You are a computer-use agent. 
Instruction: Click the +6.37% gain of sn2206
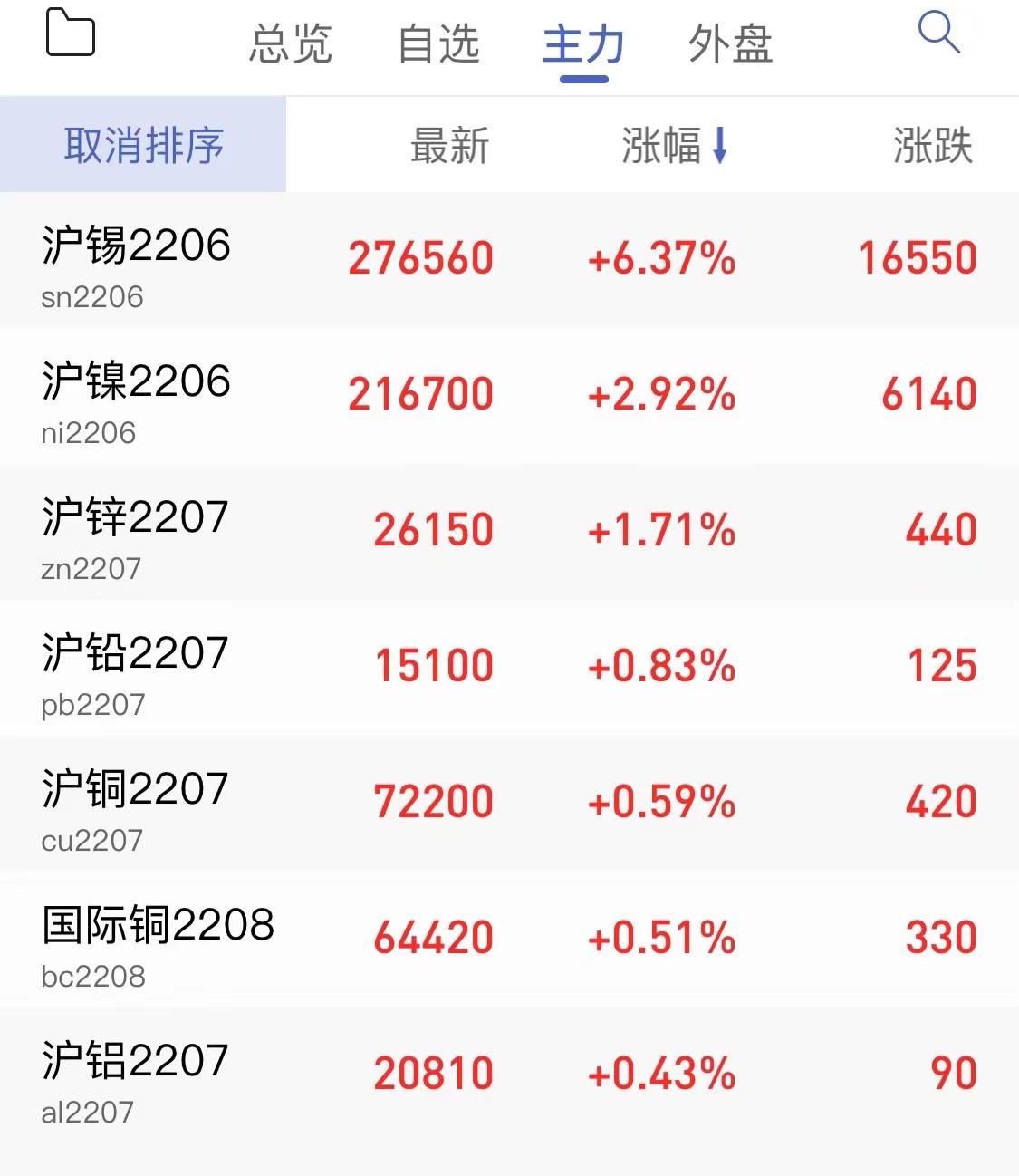tap(661, 258)
